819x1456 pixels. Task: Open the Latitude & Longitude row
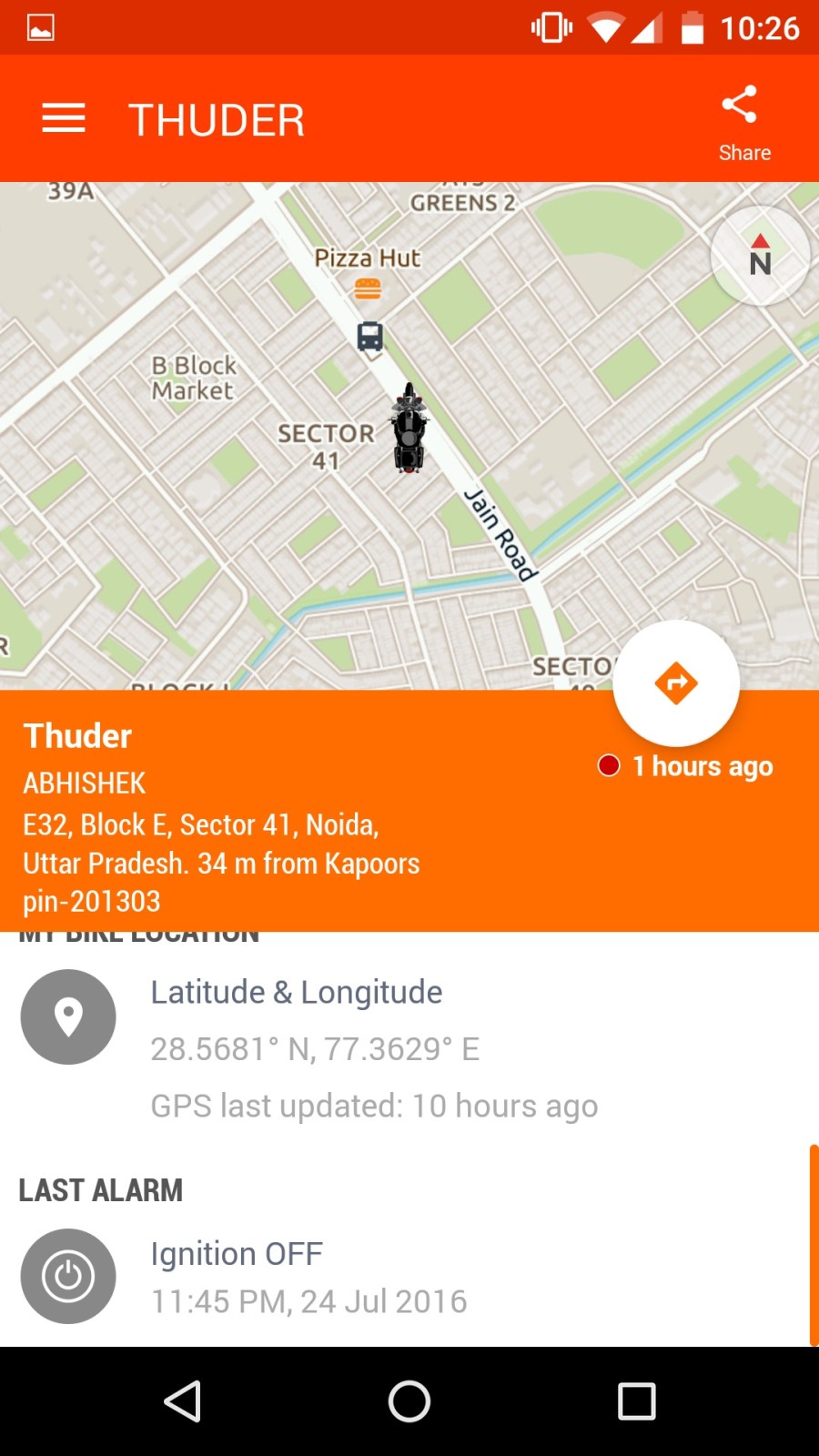[x=373, y=1046]
